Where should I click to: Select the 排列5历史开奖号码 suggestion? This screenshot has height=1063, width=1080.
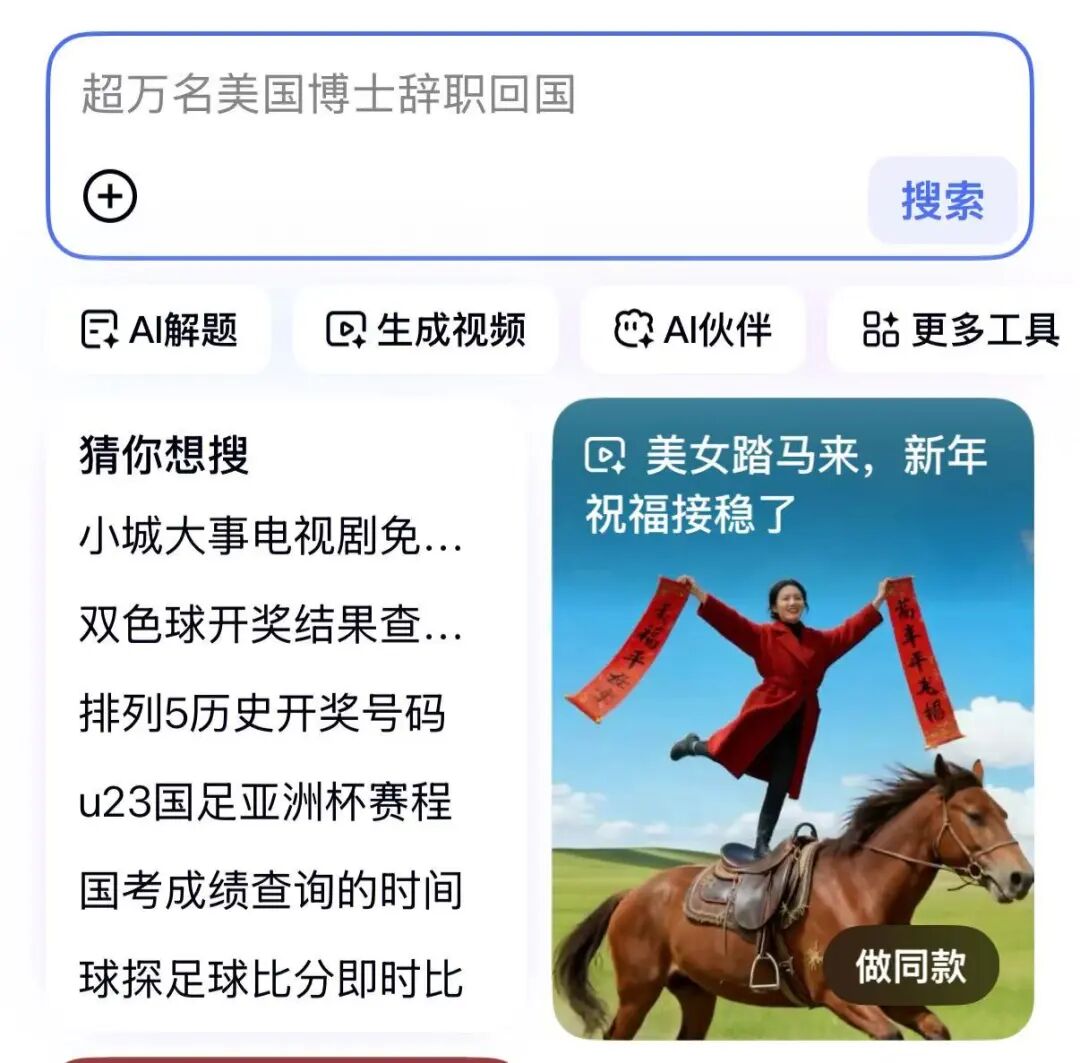(x=262, y=715)
